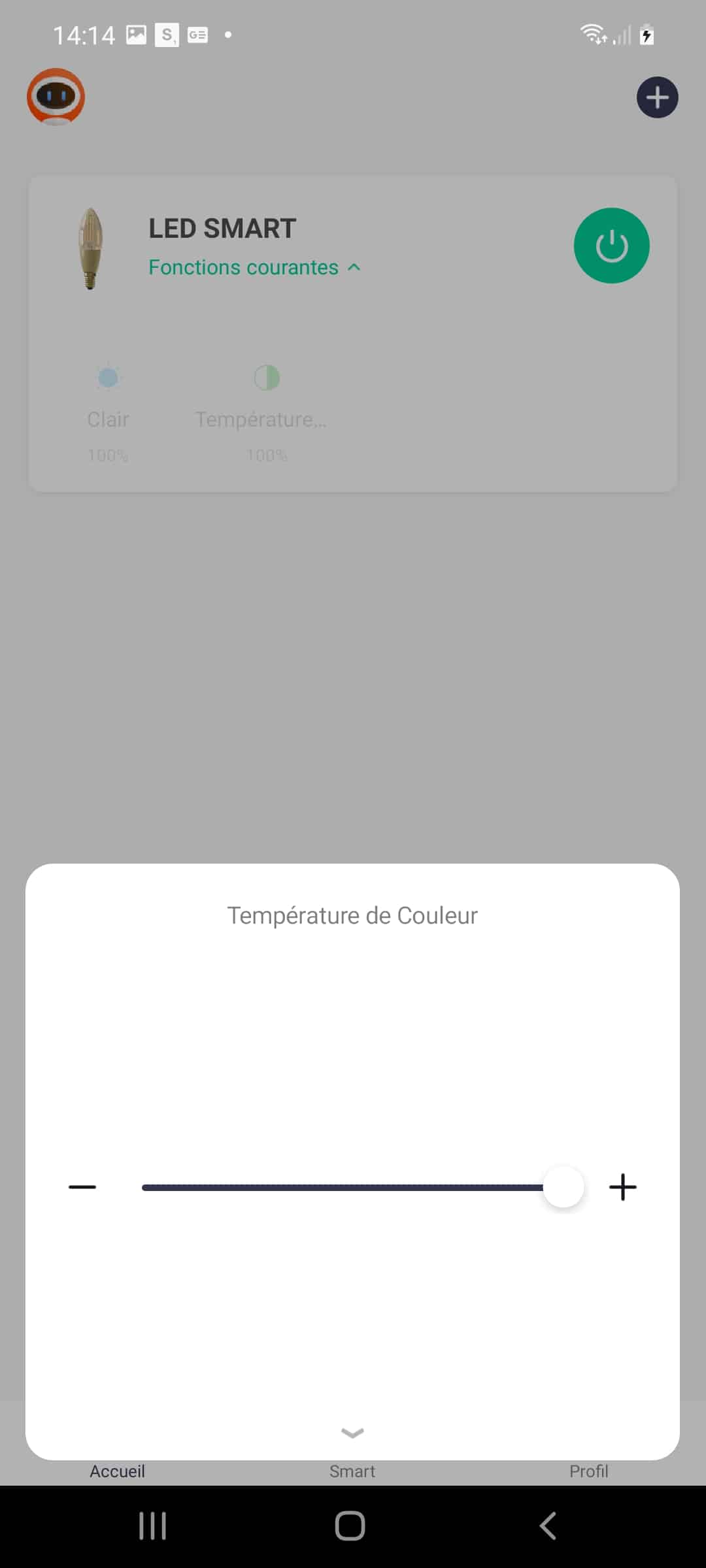Image resolution: width=706 pixels, height=1568 pixels.
Task: Increase color temperature with the plus button
Action: (622, 1187)
